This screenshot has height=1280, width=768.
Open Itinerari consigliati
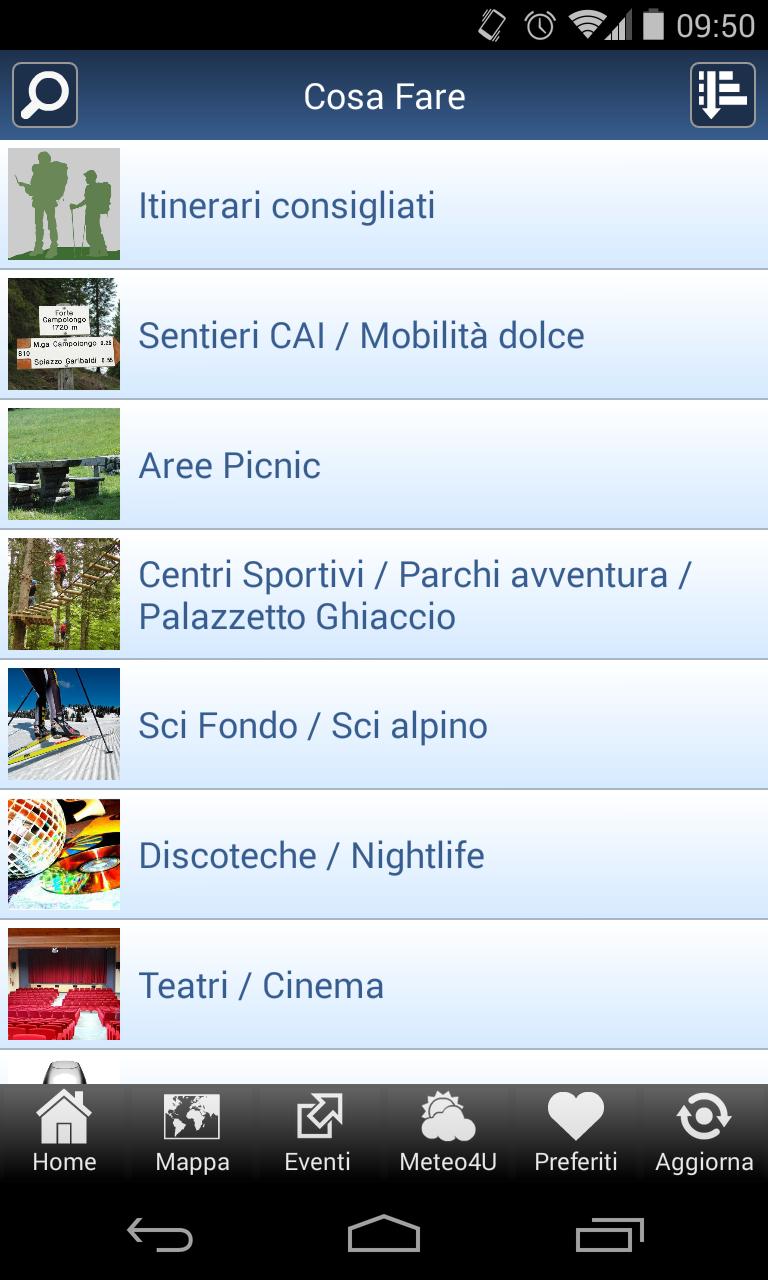384,205
